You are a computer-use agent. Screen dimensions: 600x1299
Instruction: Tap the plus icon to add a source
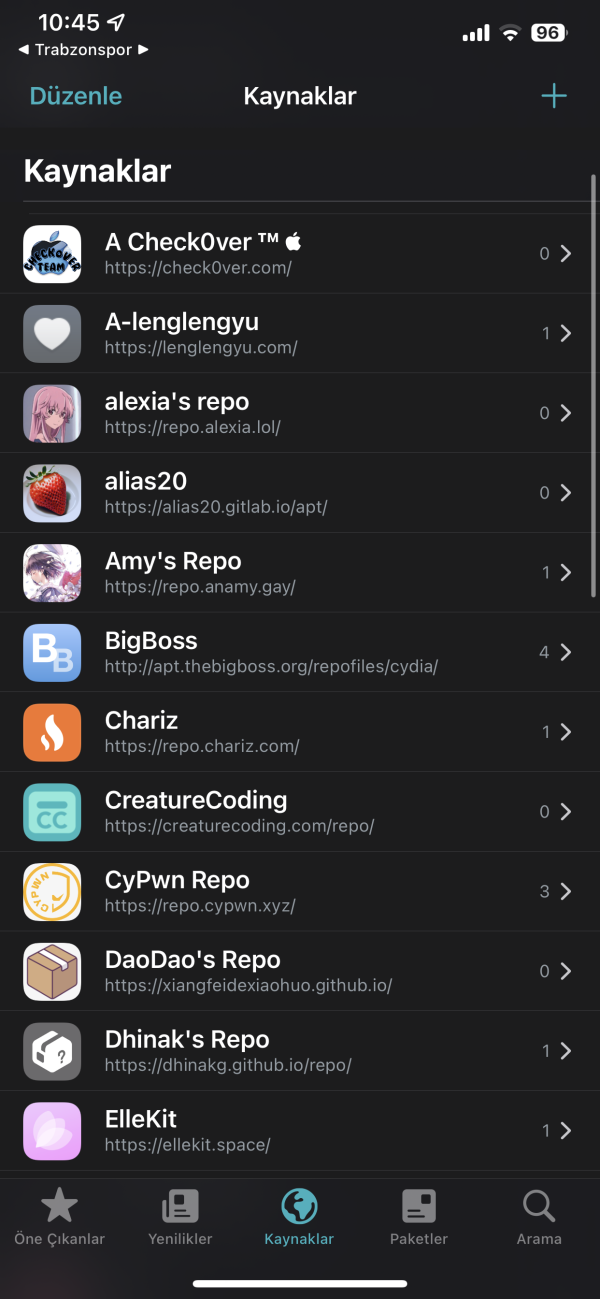(553, 96)
